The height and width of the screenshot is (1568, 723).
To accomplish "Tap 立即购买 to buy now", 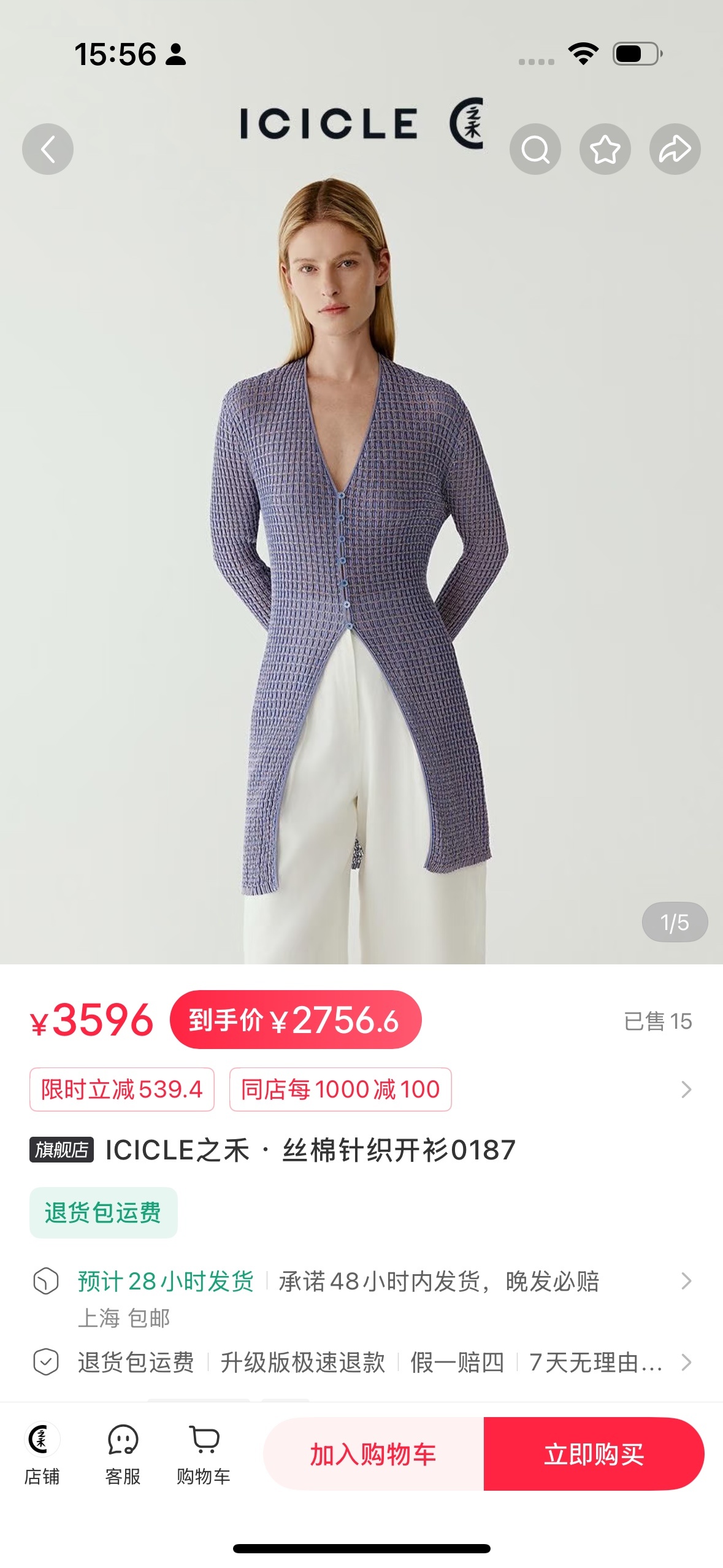I will [x=594, y=1454].
